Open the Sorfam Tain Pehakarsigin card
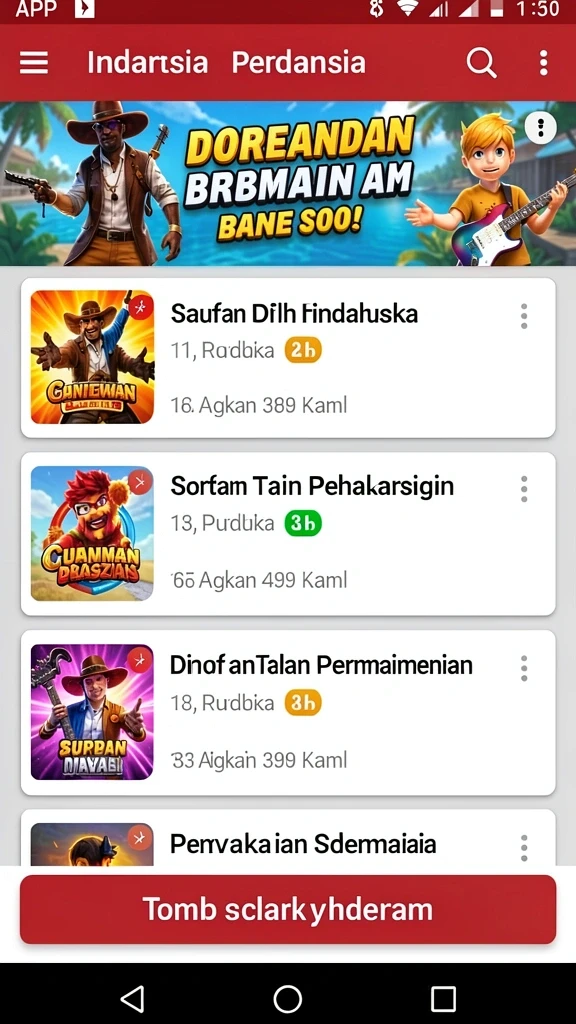This screenshot has width=576, height=1024. (x=288, y=534)
